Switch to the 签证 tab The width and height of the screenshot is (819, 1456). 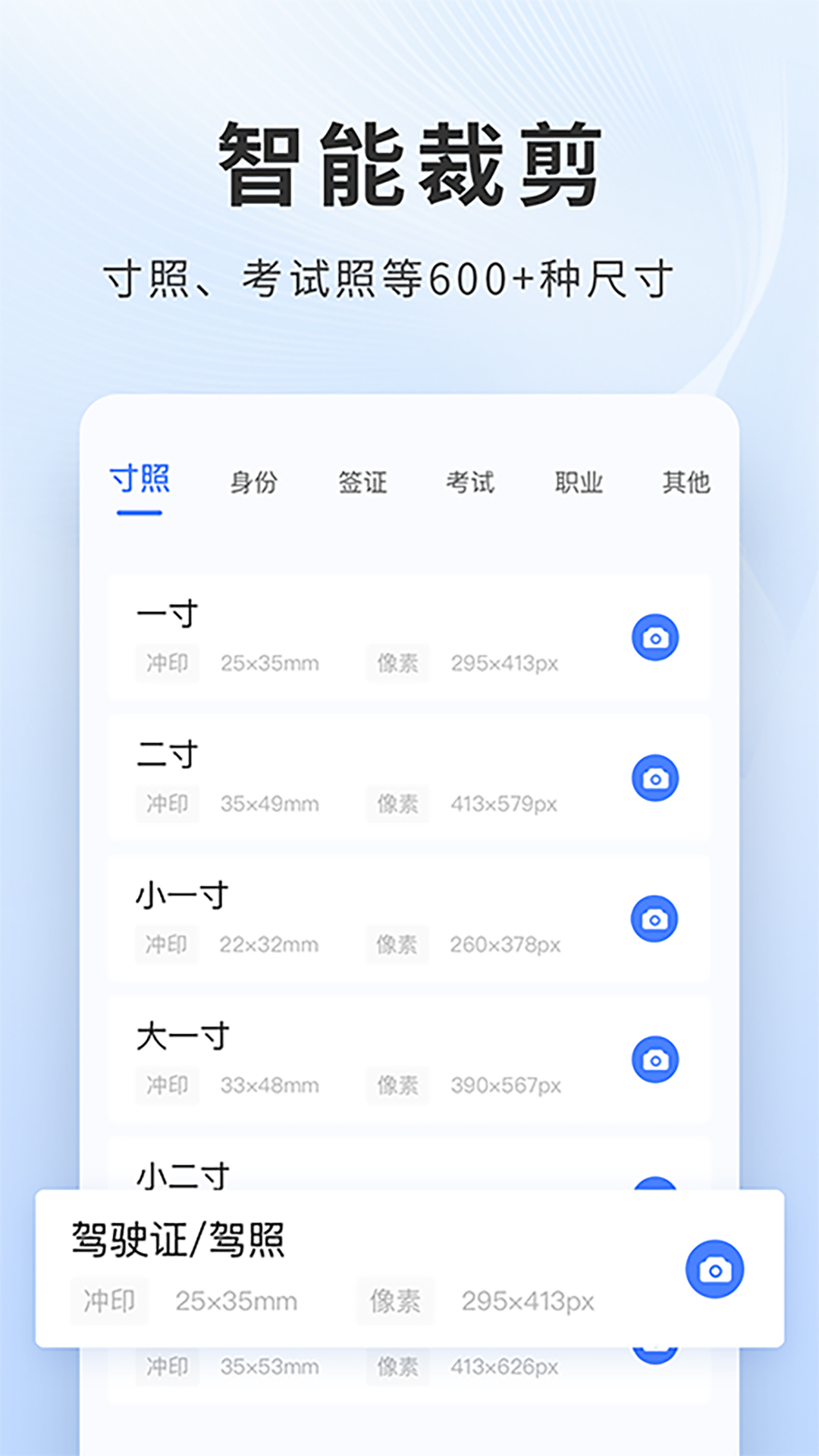point(364,482)
